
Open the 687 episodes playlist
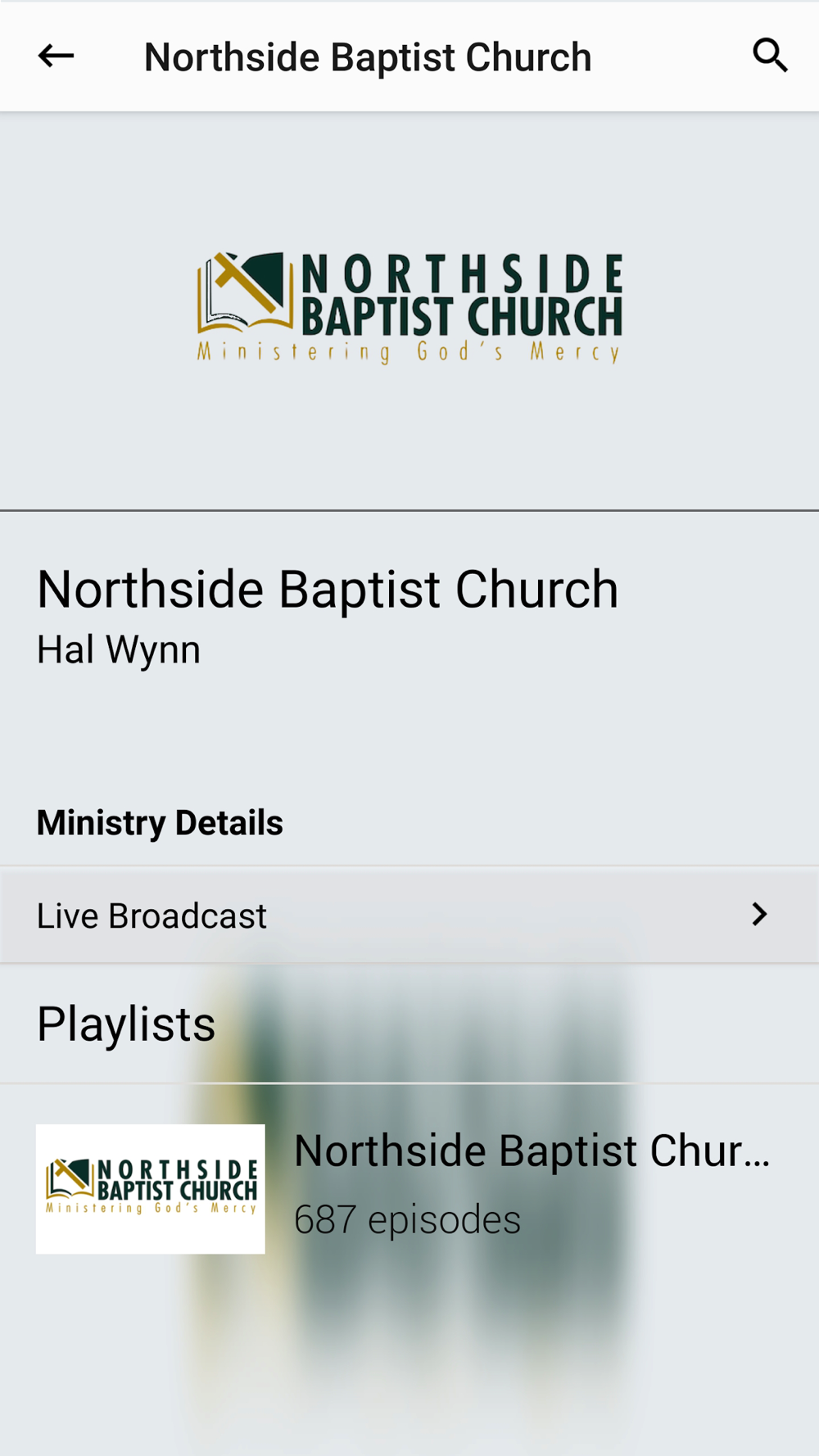pyautogui.click(x=409, y=1187)
